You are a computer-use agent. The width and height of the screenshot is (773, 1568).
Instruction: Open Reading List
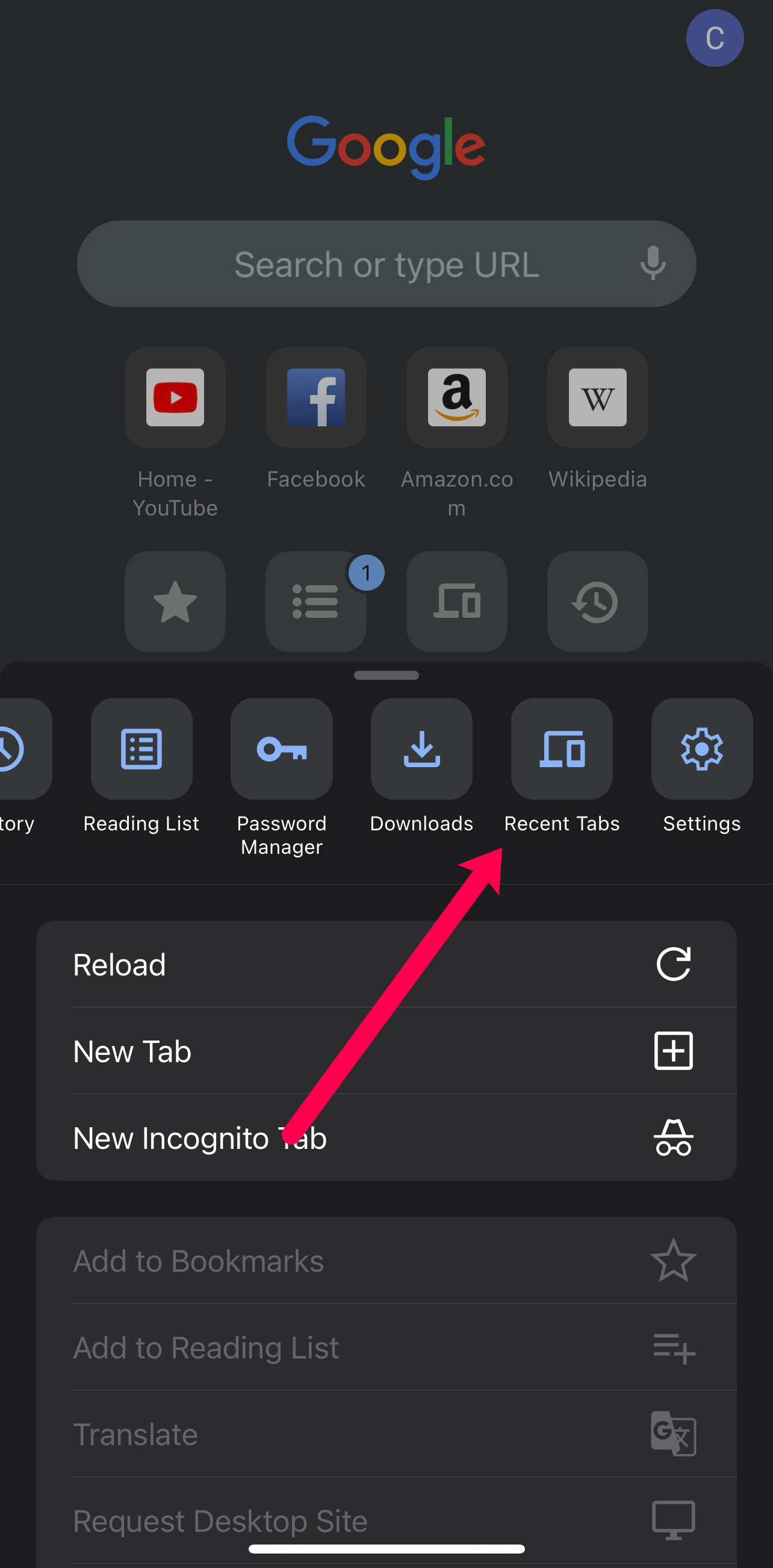[141, 748]
